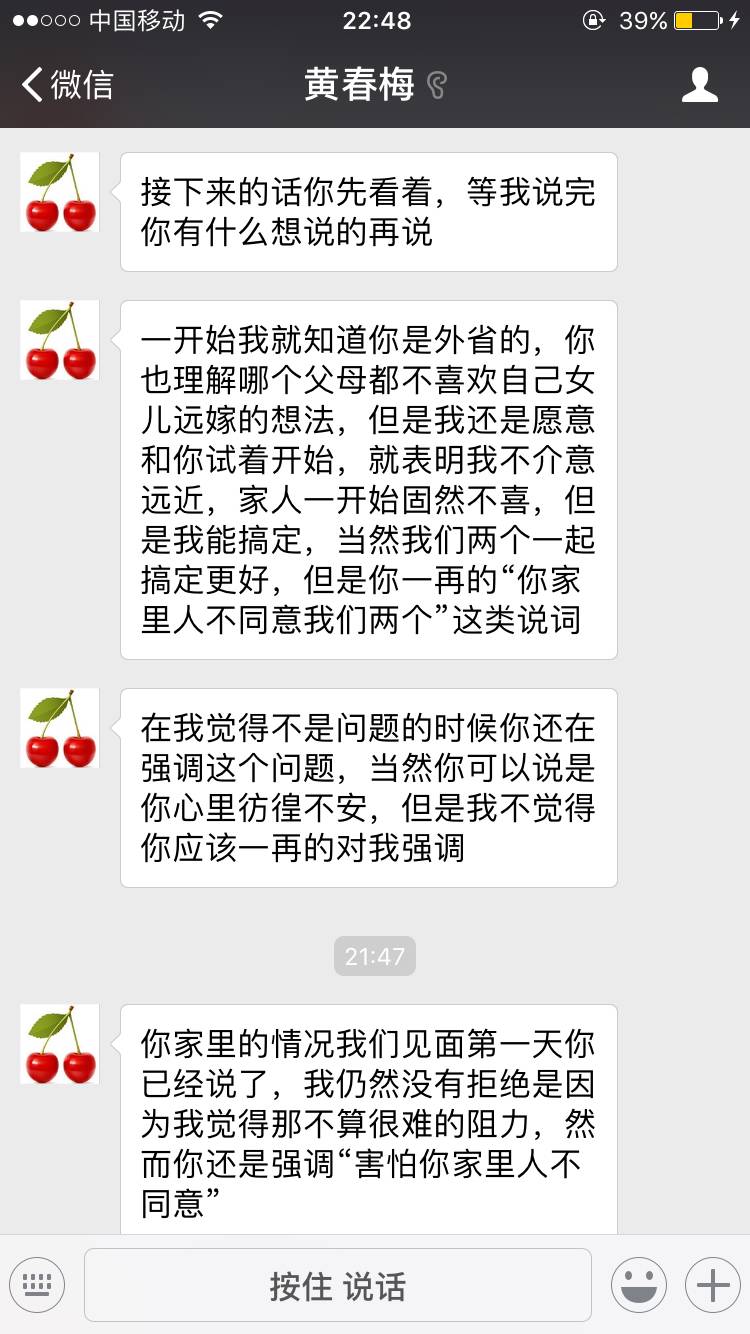Go back to the 微信 chat list
750x1334 pixels.
68,85
